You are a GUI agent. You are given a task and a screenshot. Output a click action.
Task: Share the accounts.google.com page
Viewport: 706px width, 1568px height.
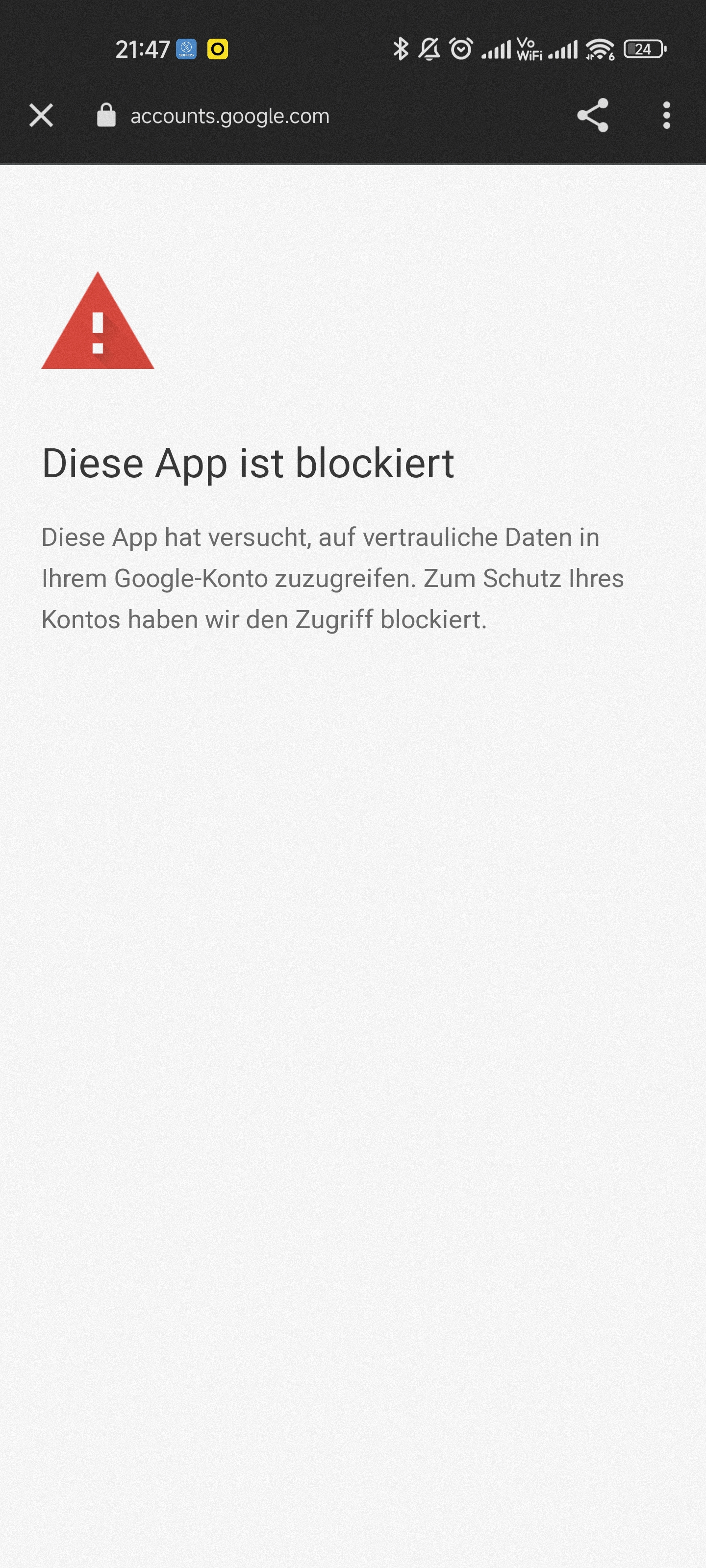click(592, 115)
